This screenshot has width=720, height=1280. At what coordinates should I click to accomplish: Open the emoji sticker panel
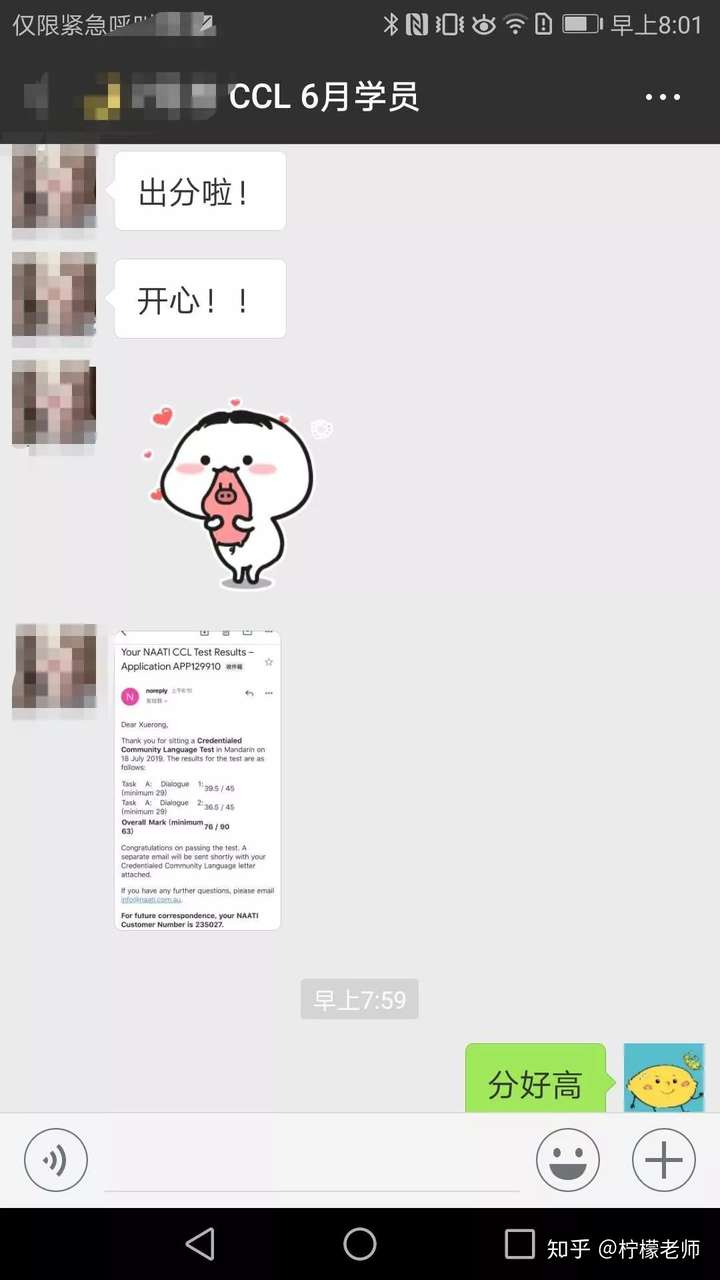(567, 1160)
